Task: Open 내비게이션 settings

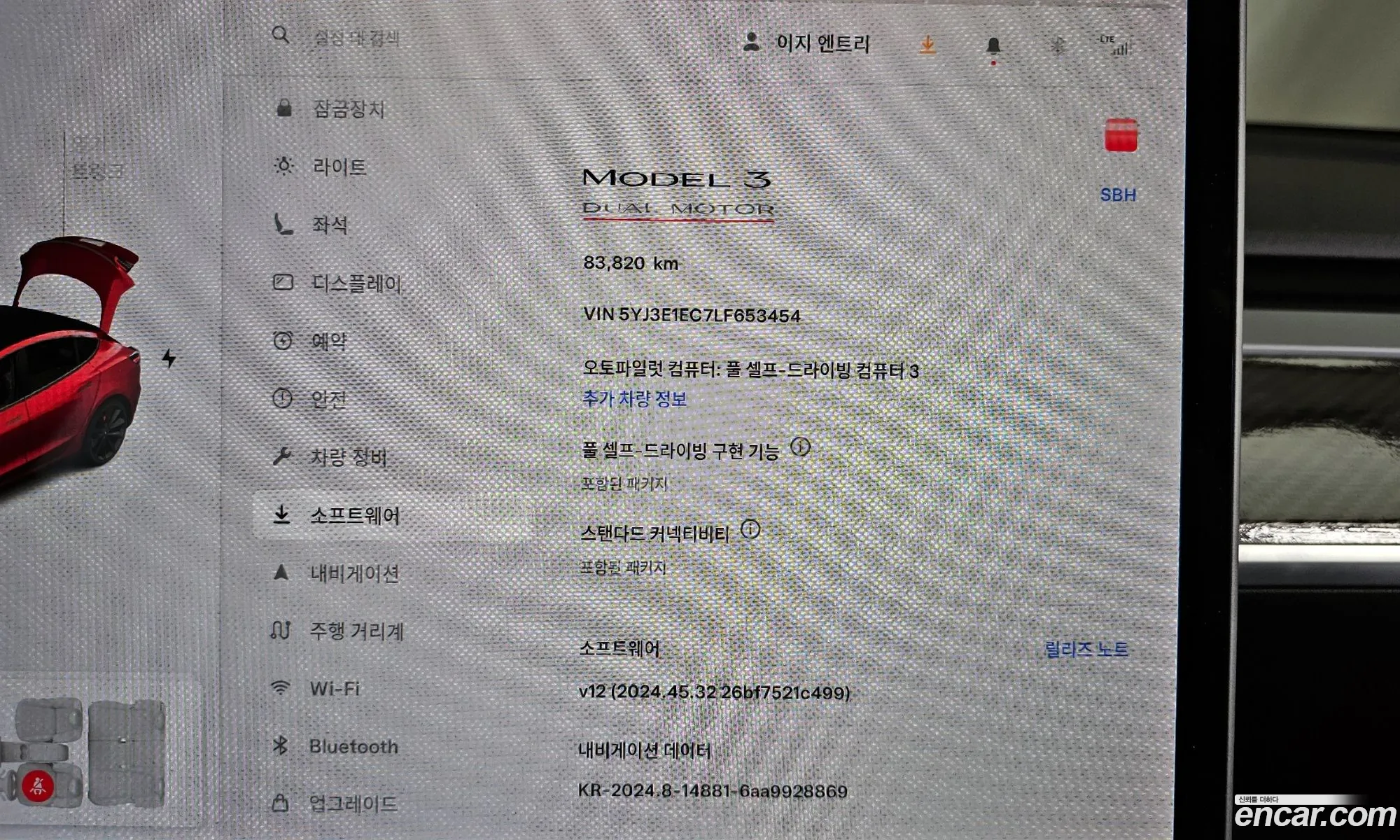Action: [354, 573]
